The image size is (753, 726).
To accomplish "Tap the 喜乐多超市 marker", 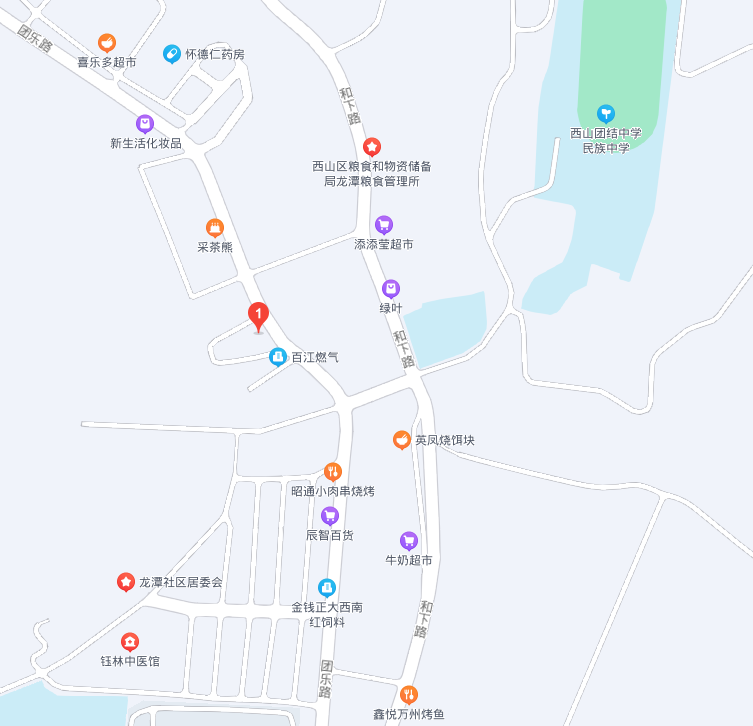I will coord(107,43).
